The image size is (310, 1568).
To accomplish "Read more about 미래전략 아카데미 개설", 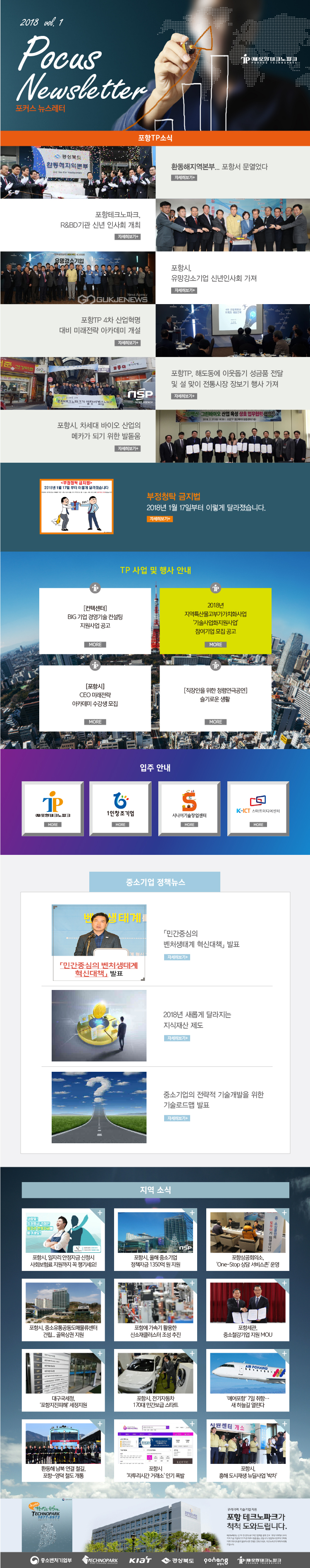I will (x=128, y=343).
